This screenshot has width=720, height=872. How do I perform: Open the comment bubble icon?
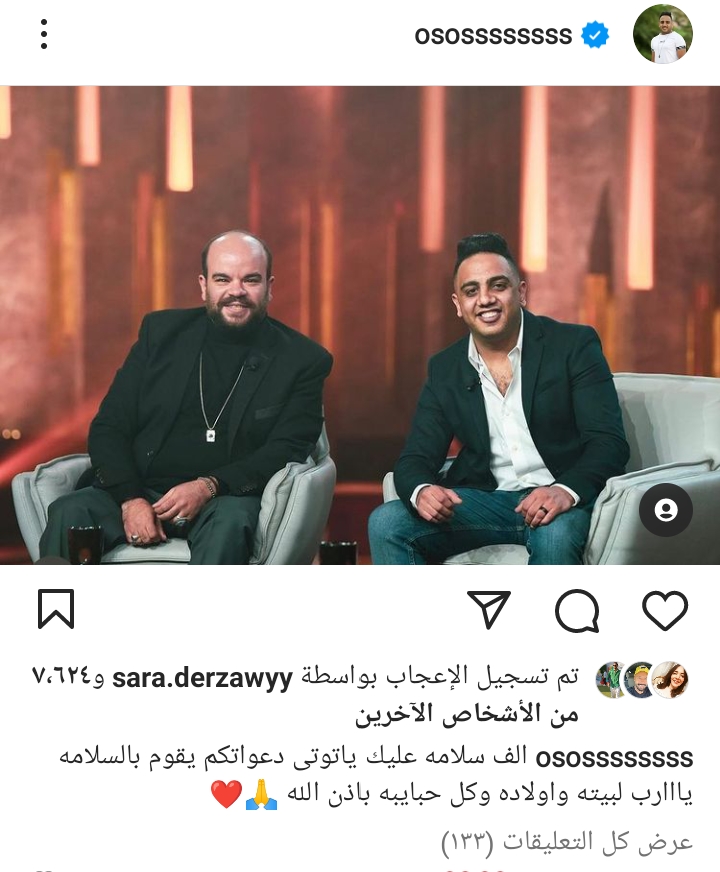577,610
